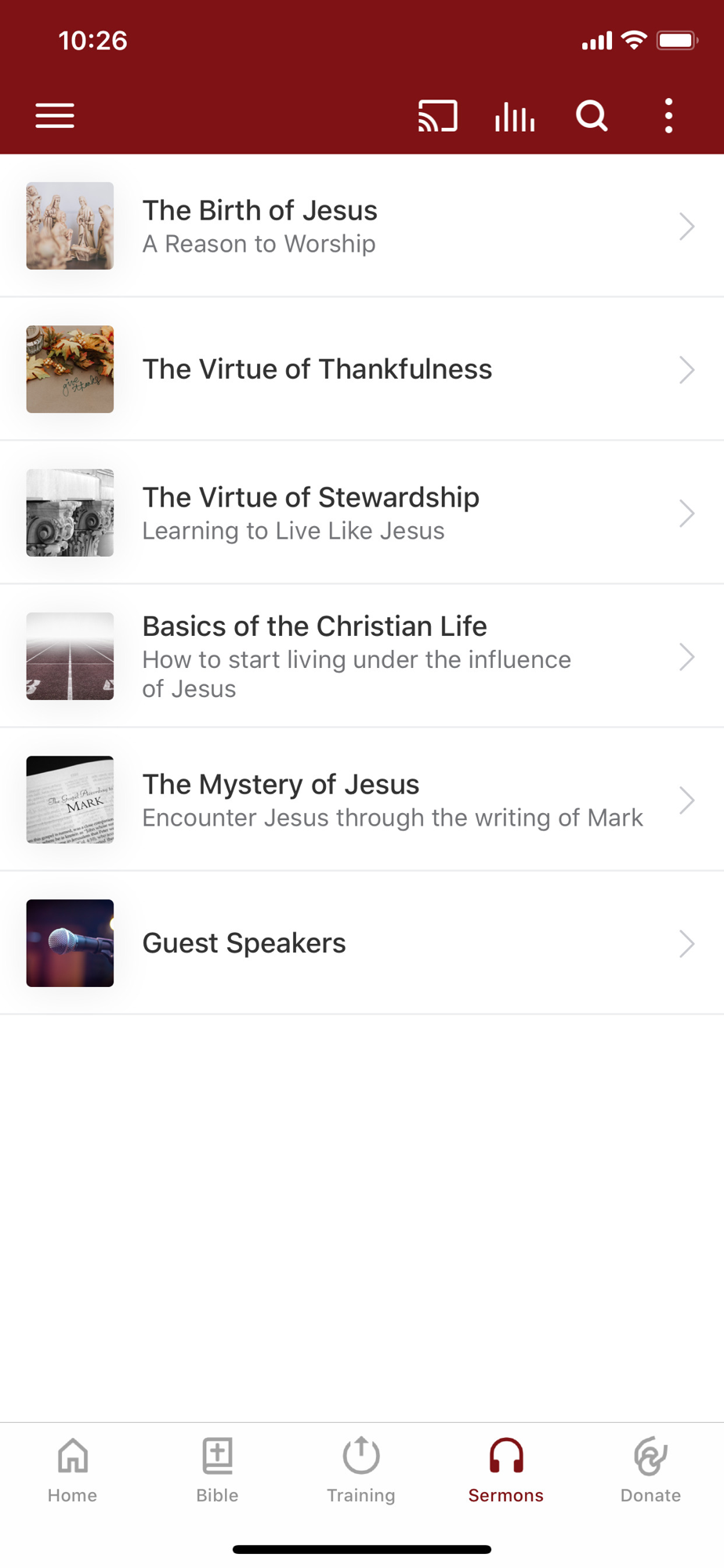Viewport: 724px width, 1568px height.
Task: Open The Birth of Jesus series
Action: point(362,226)
